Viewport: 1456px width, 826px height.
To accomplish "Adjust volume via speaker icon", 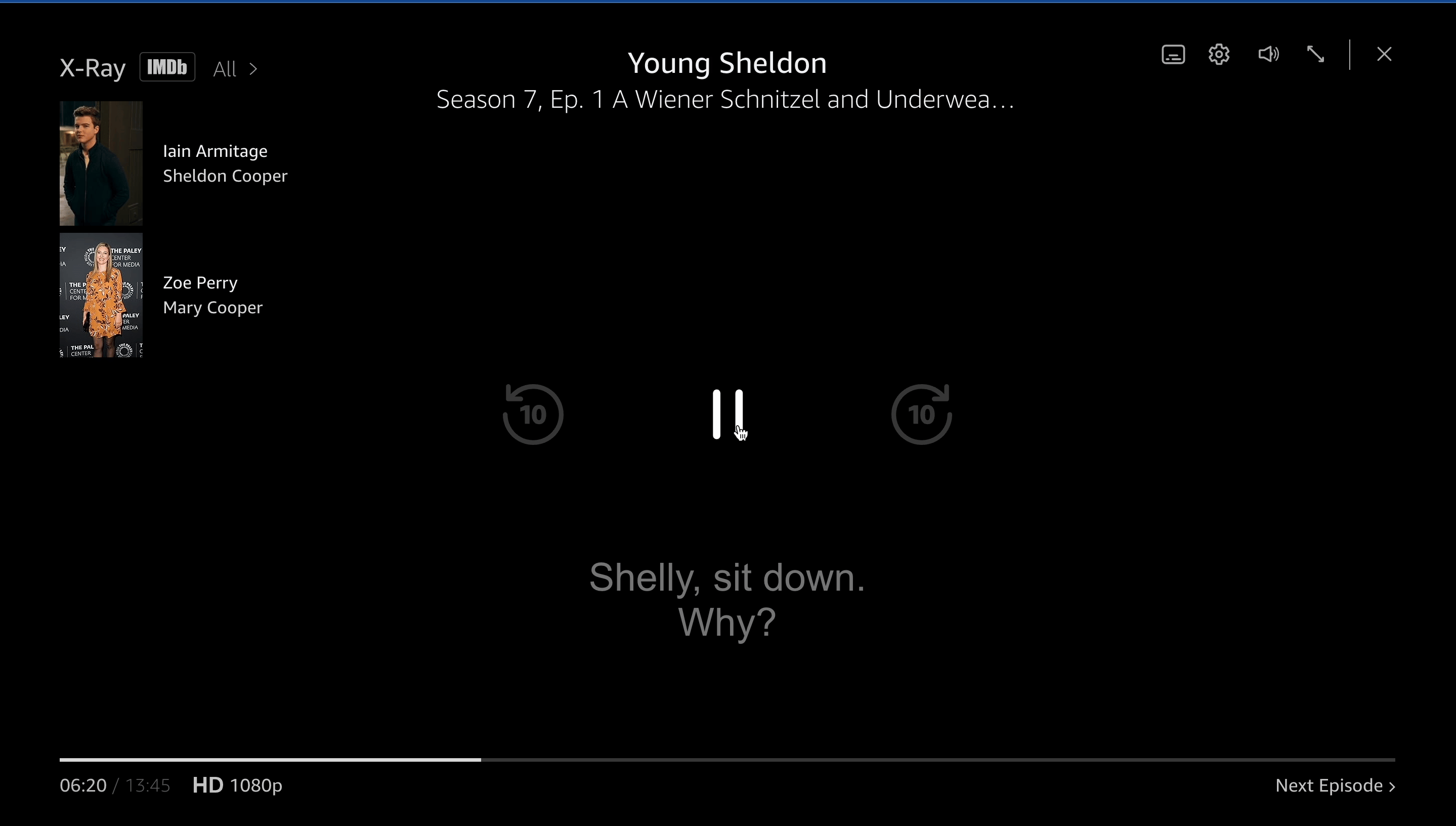I will pyautogui.click(x=1268, y=55).
